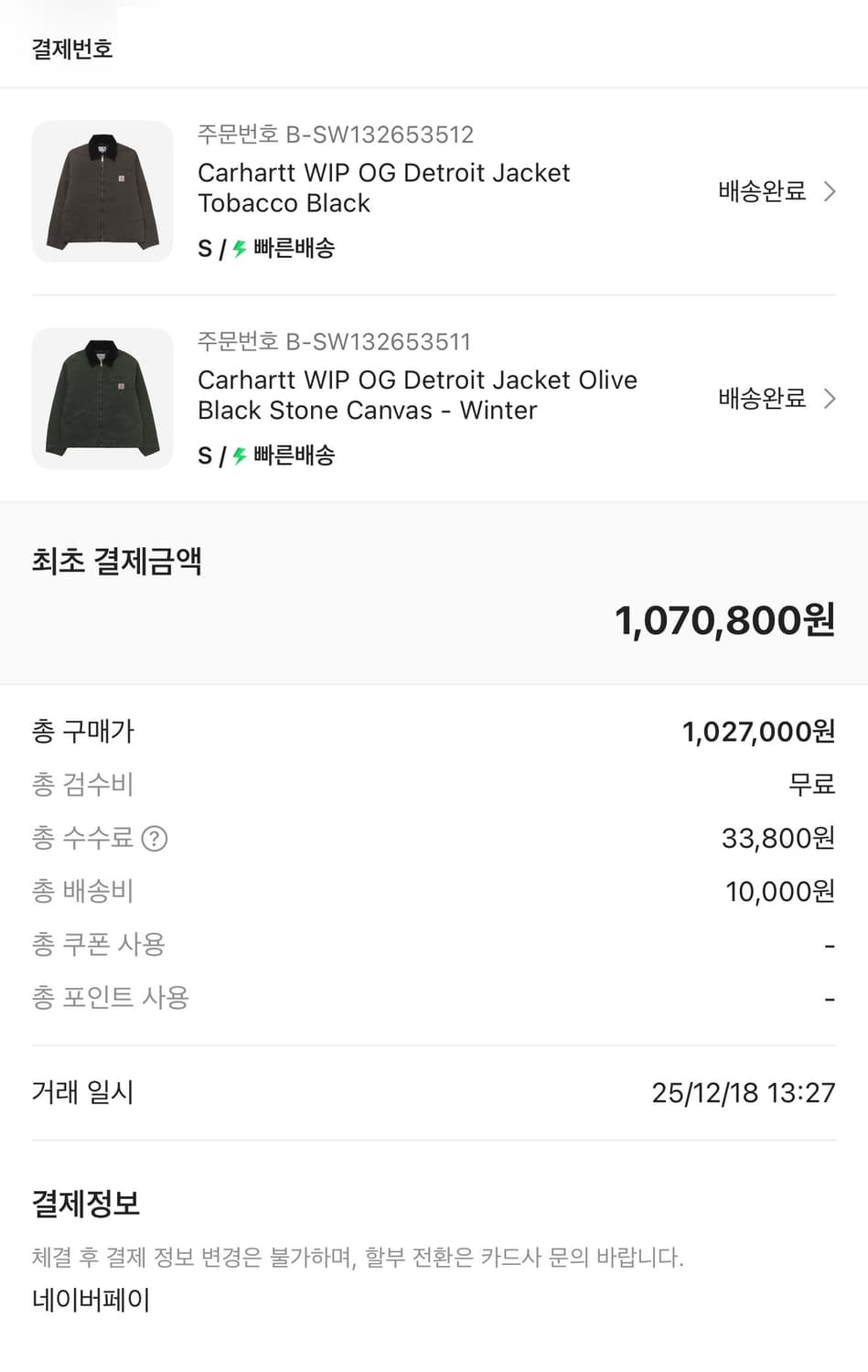Open the Olive Black Stone Canvas jacket thumbnail
This screenshot has width=868, height=1372.
(102, 399)
